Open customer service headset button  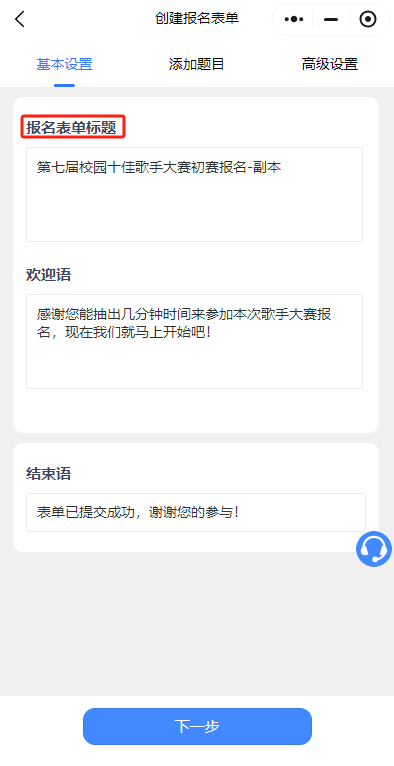click(x=374, y=549)
